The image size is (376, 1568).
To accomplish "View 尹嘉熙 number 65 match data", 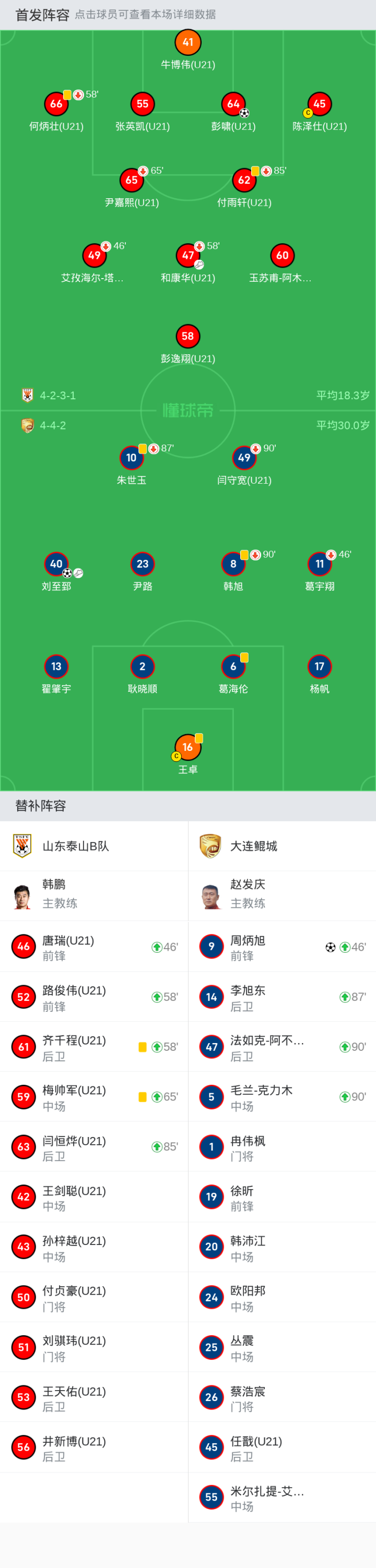I will pos(132,180).
